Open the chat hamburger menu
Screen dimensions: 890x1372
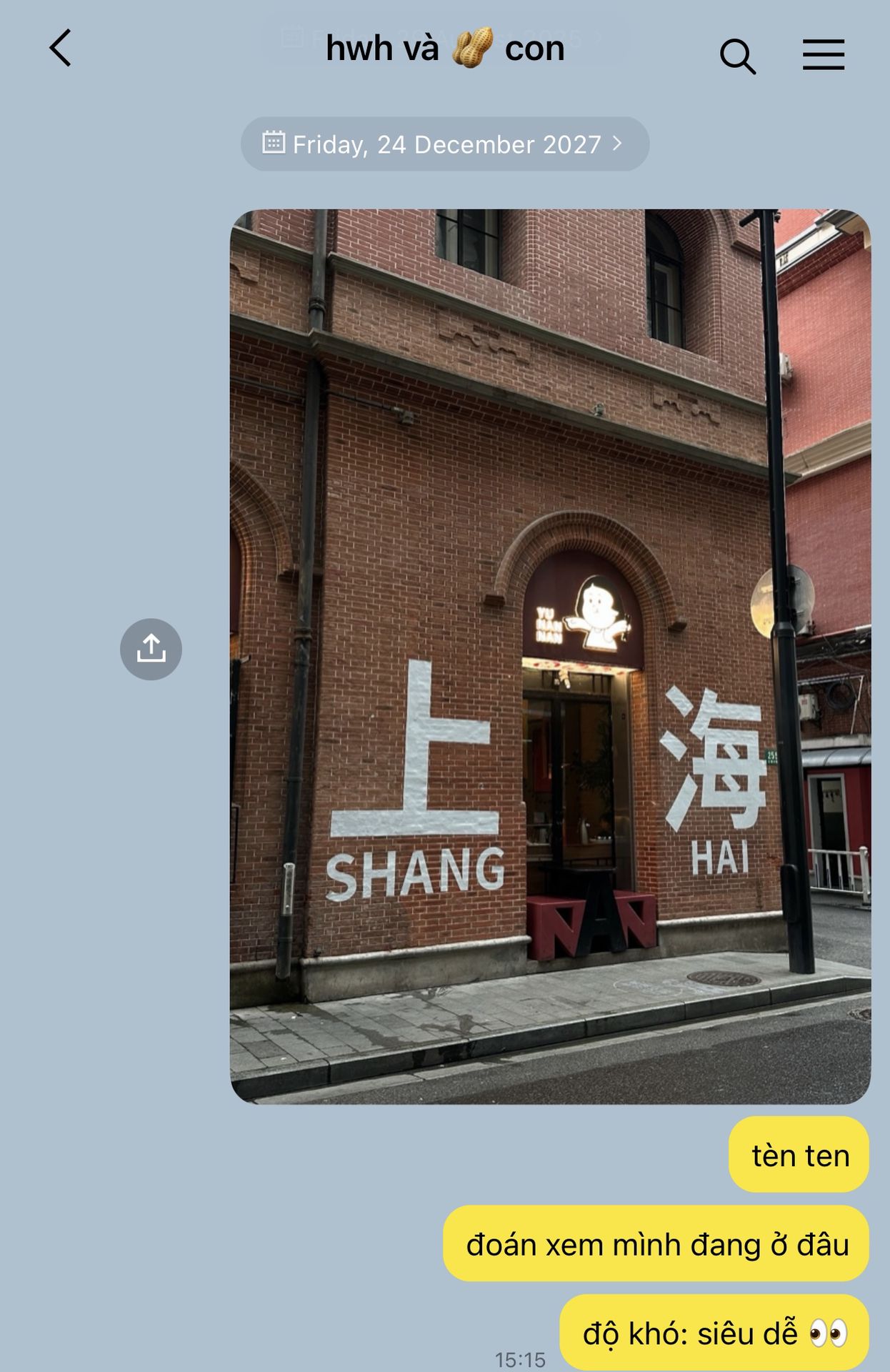pyautogui.click(x=823, y=54)
